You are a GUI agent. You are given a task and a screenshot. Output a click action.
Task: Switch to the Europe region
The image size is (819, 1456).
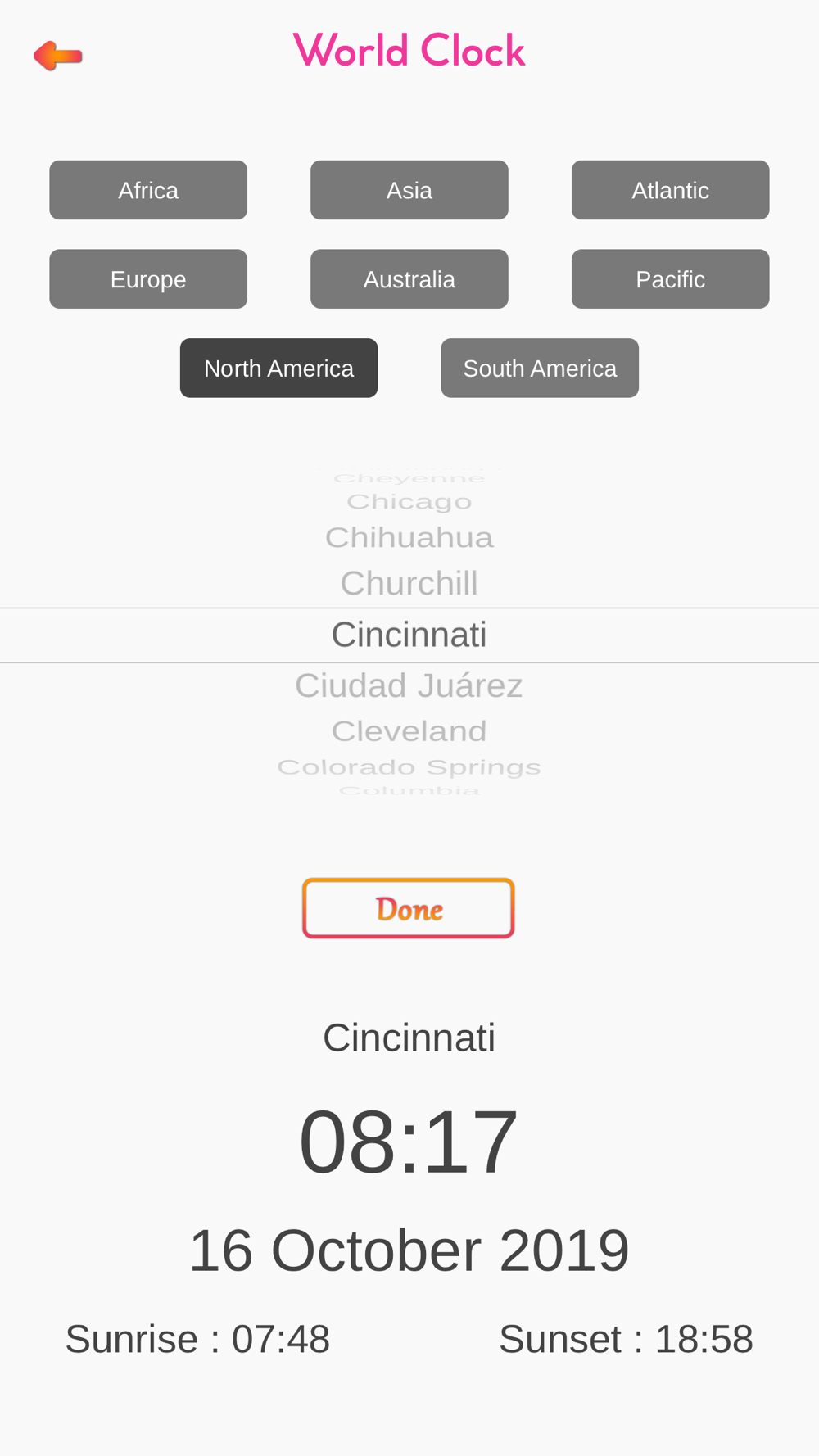click(x=148, y=279)
